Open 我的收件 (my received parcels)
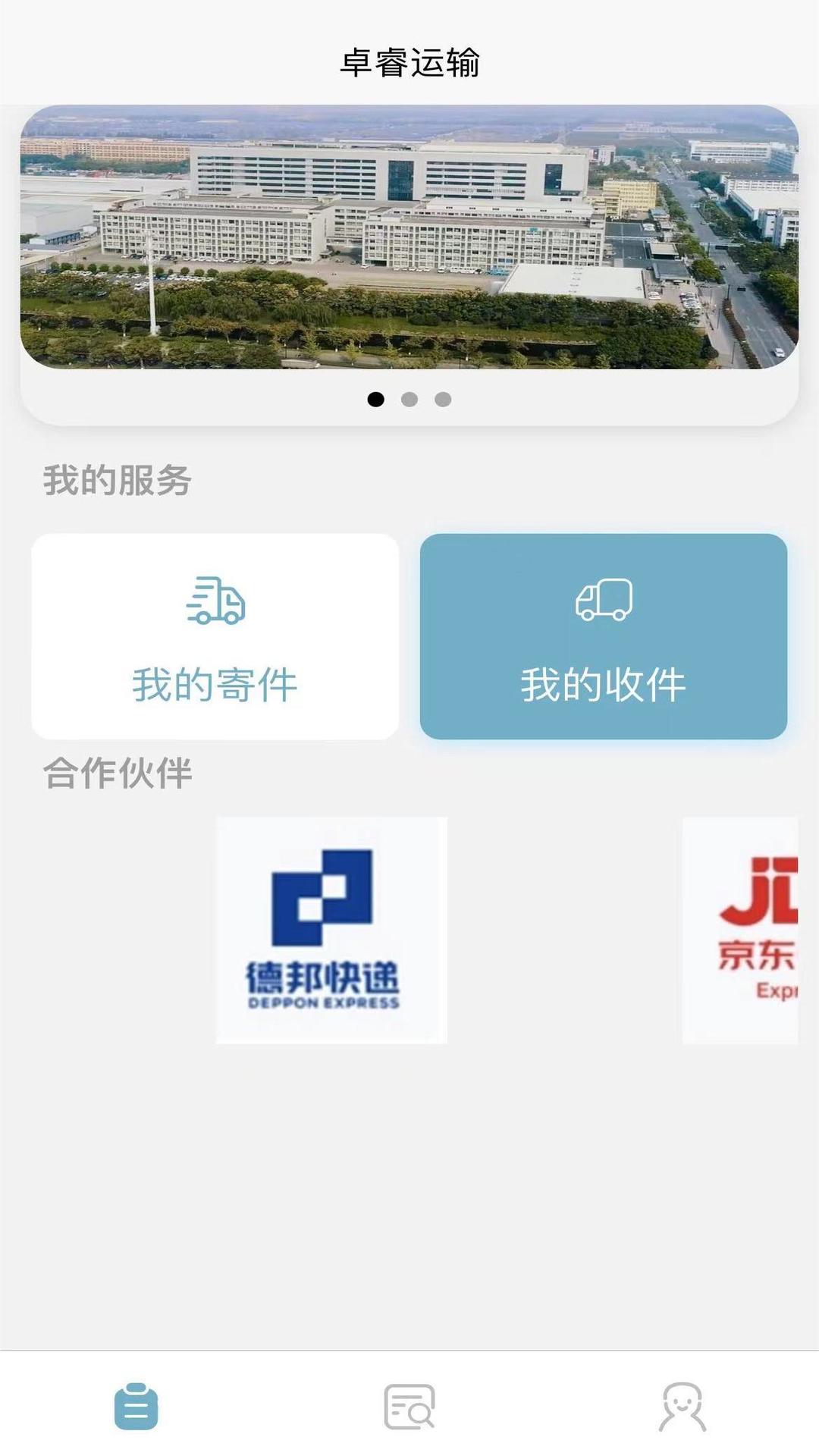 pos(604,637)
